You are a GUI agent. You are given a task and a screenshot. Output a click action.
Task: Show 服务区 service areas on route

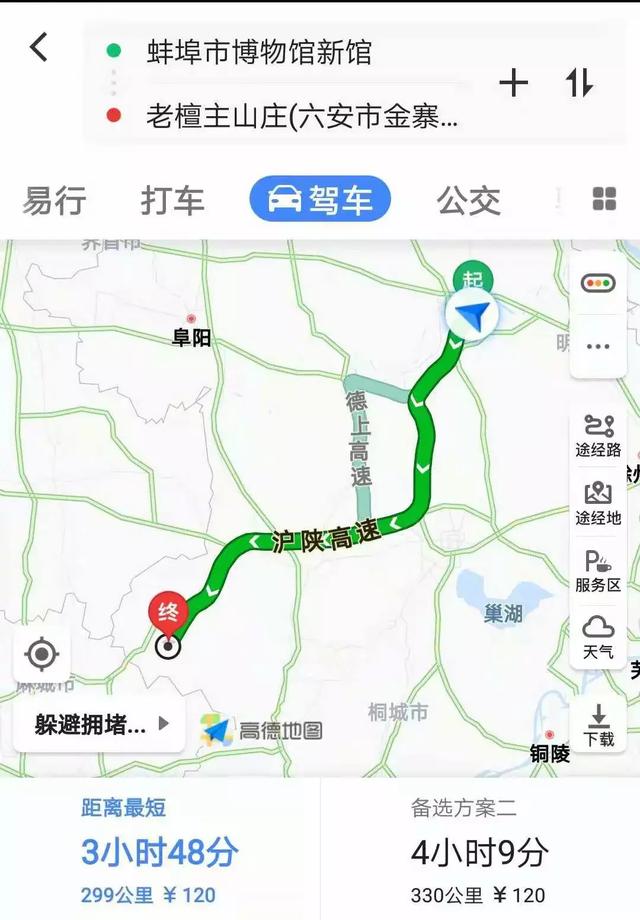[x=598, y=571]
